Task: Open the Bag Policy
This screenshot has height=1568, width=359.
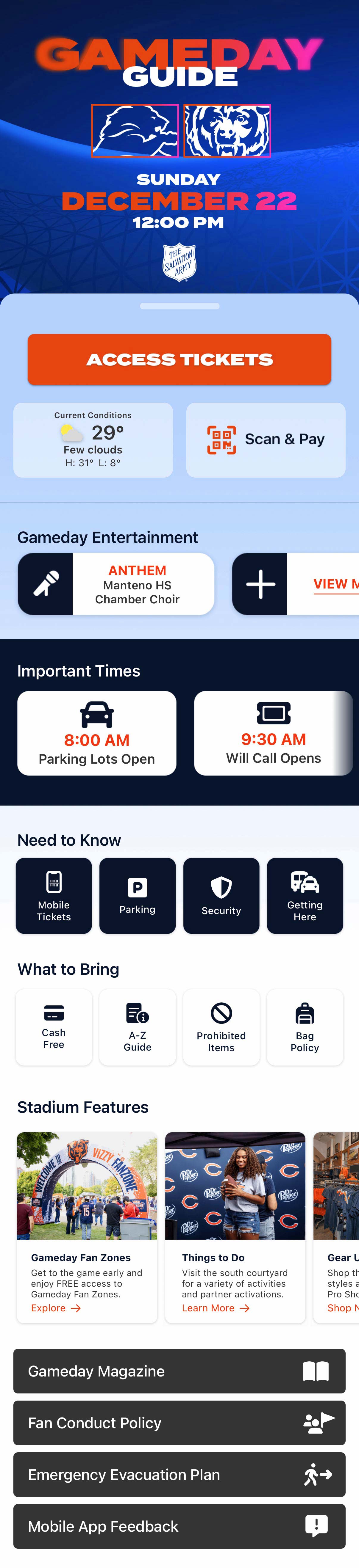Action: pyautogui.click(x=305, y=1027)
